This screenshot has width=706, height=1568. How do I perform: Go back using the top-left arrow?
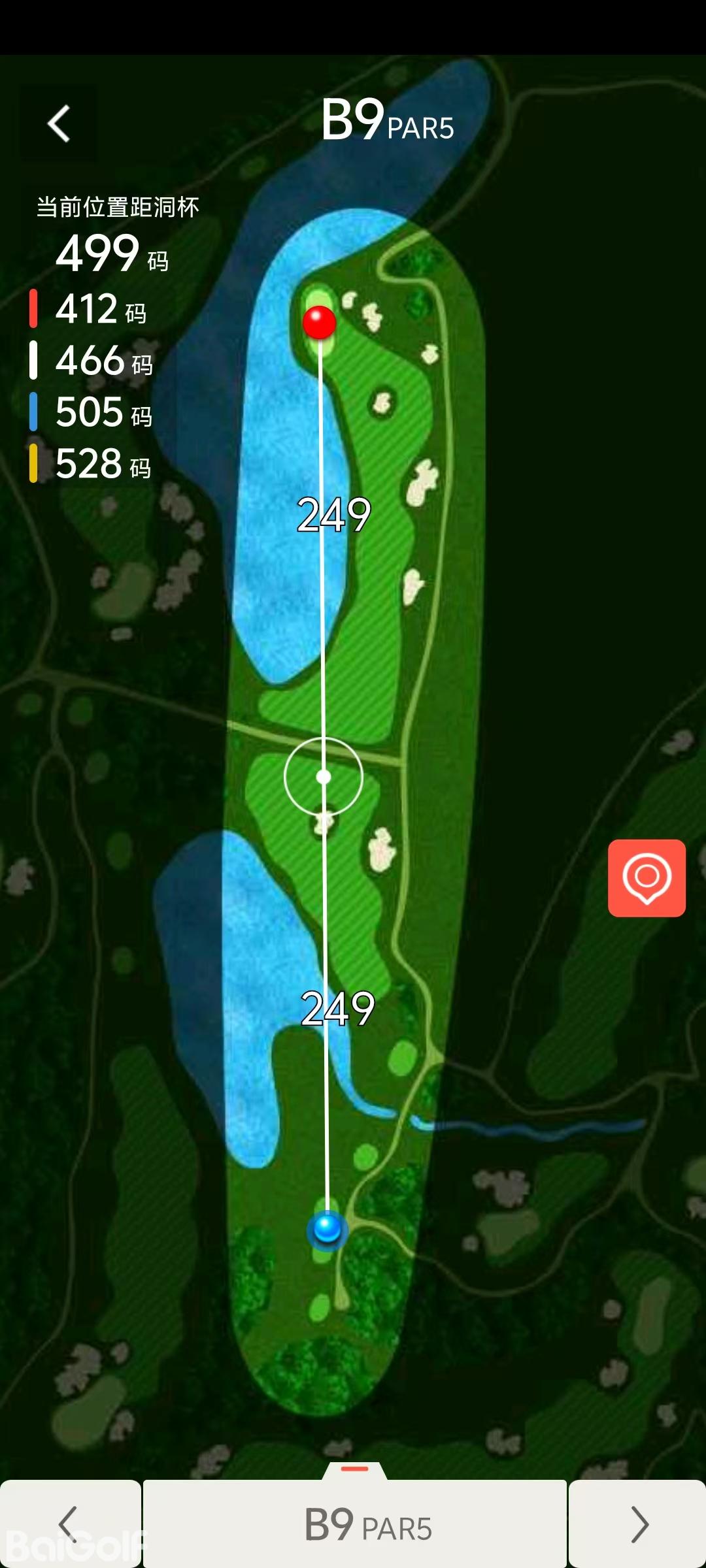59,123
